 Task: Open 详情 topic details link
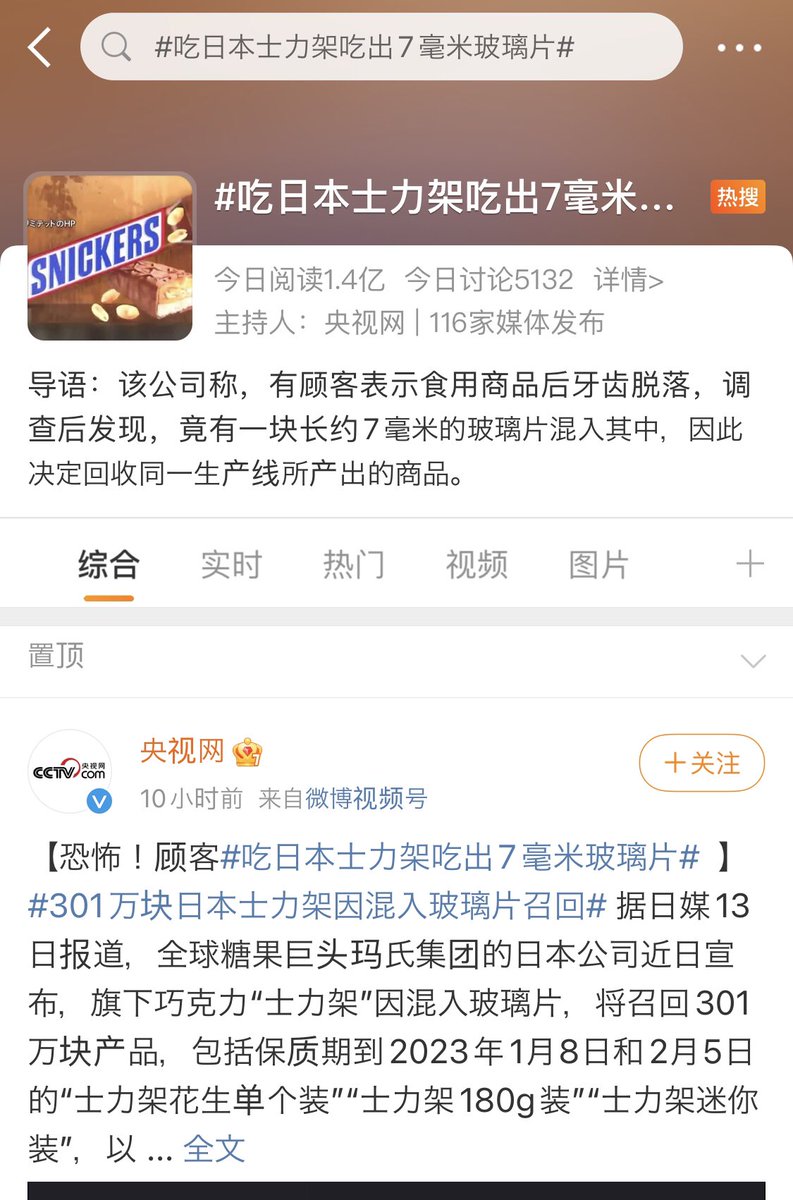coord(628,279)
